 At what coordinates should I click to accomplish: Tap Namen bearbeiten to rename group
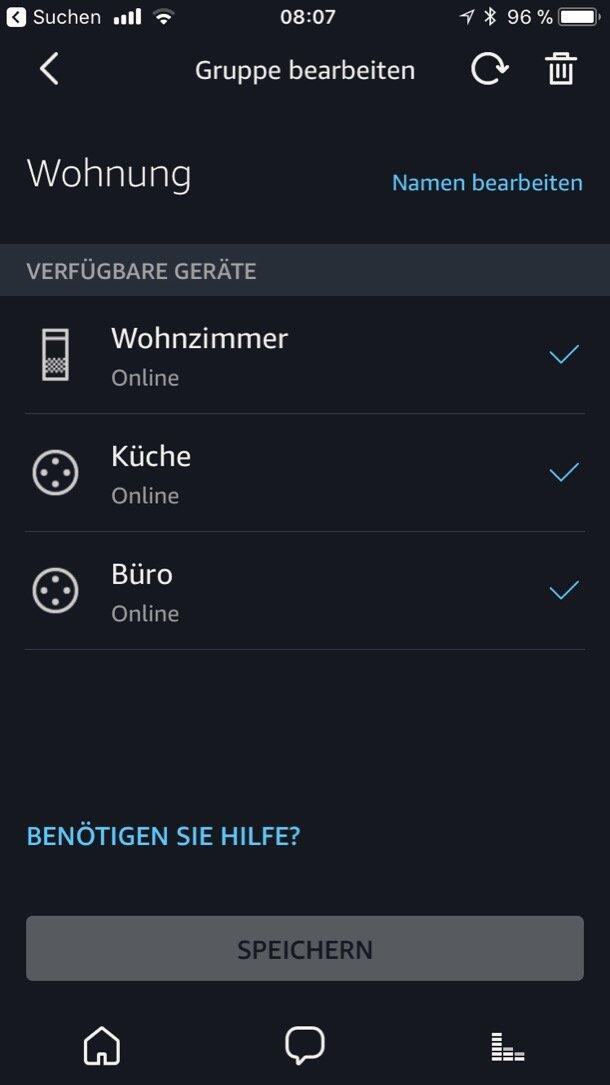pos(487,183)
